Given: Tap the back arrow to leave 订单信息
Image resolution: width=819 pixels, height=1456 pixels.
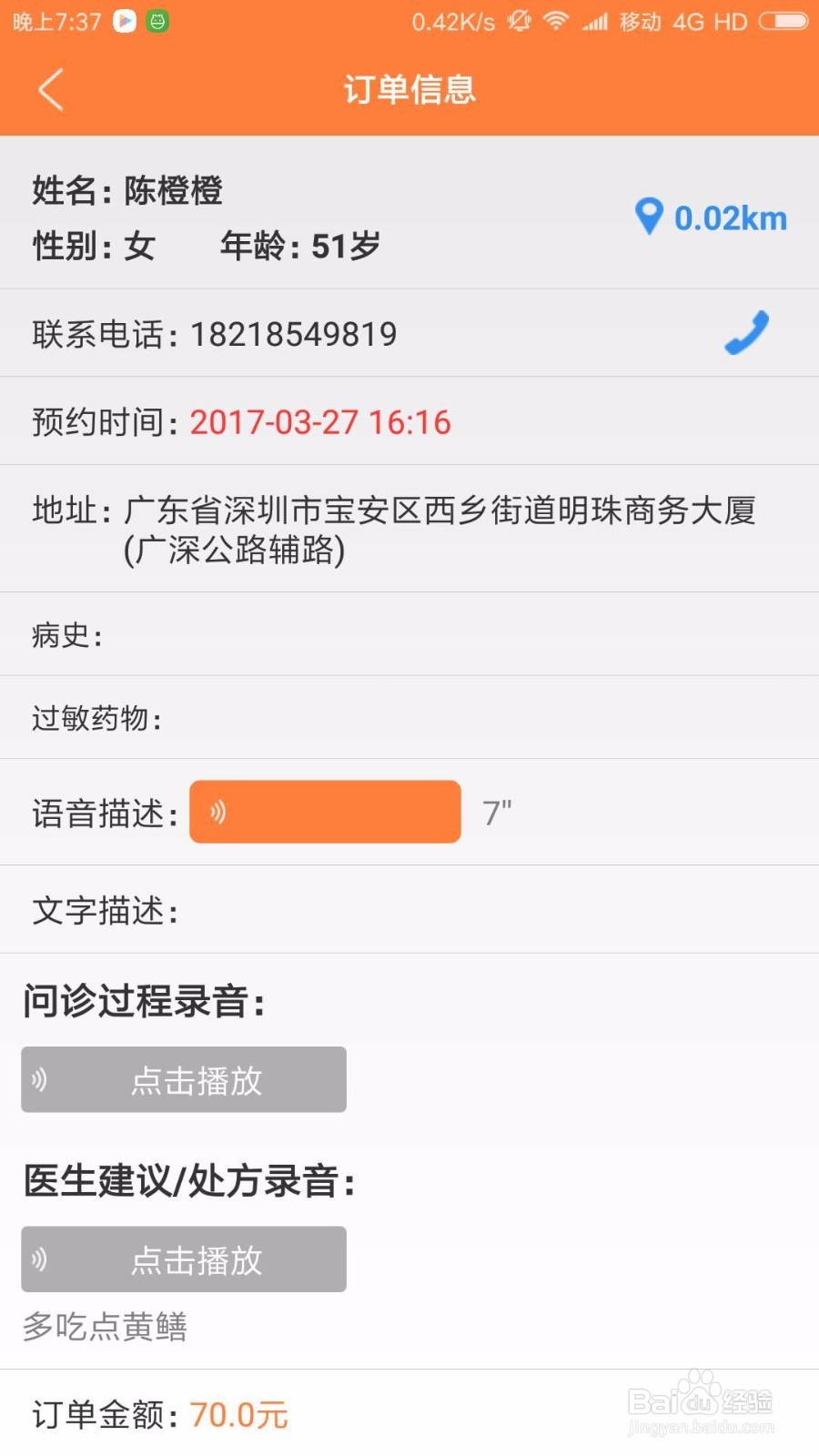Looking at the screenshot, I should [50, 90].
